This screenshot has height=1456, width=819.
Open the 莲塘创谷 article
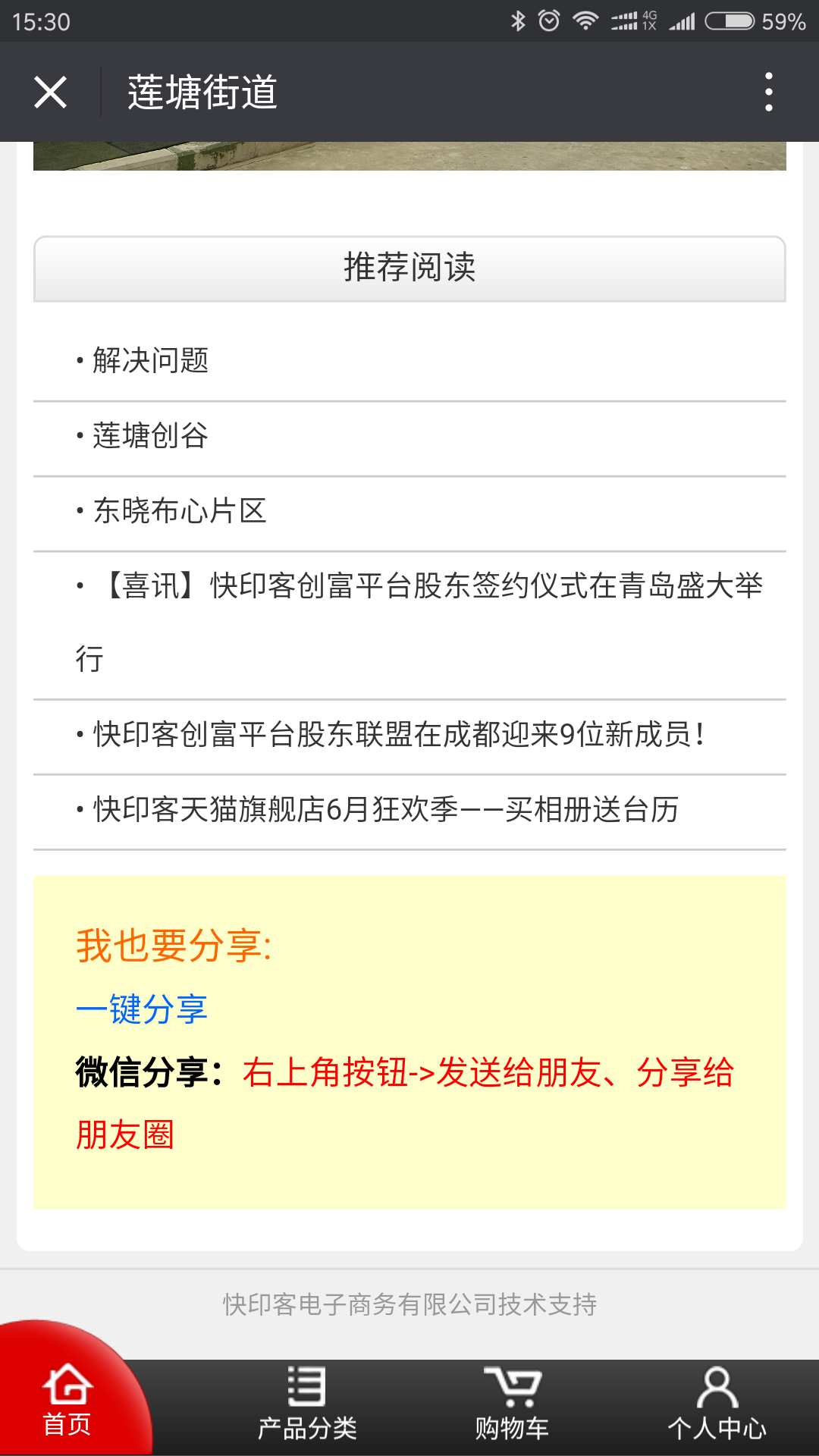[150, 436]
